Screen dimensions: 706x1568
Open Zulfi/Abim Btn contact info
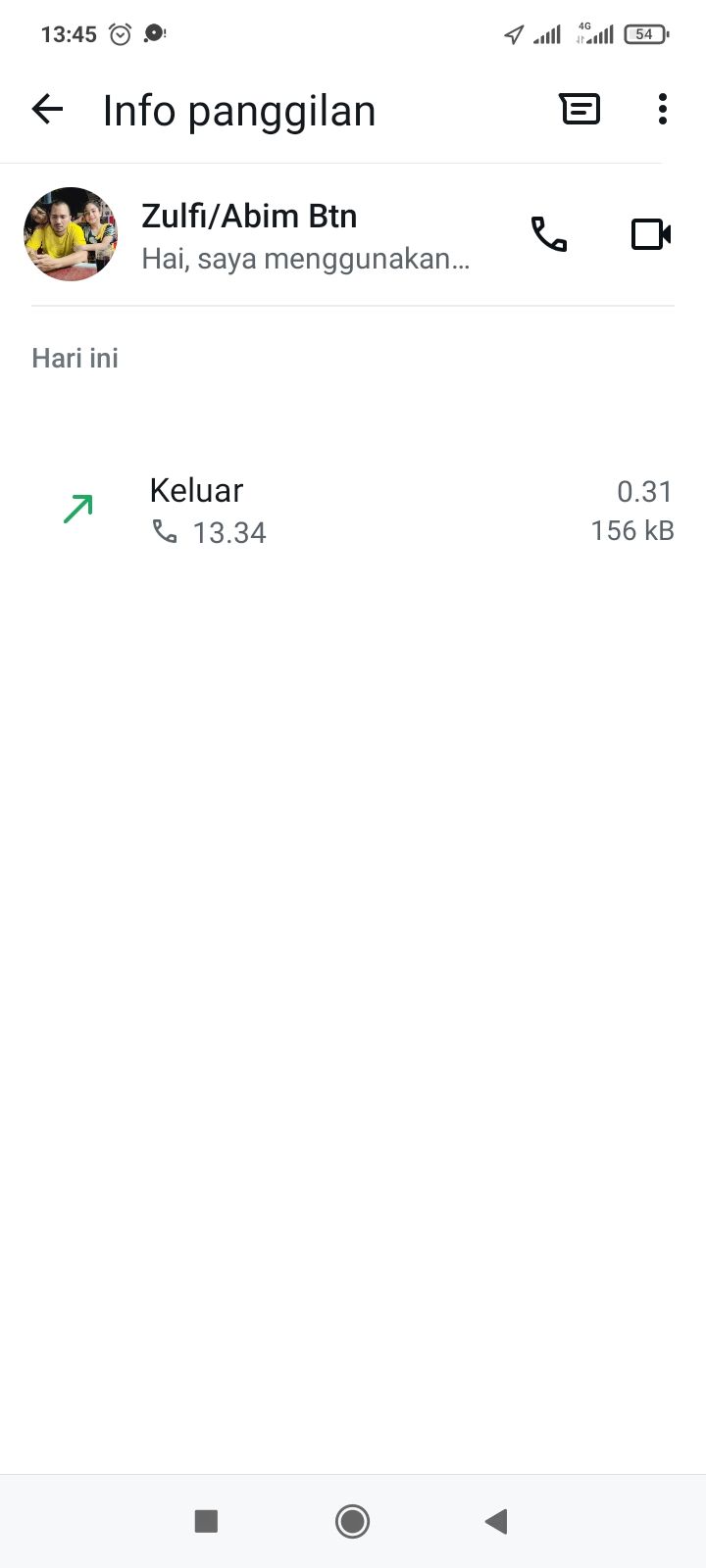click(304, 236)
